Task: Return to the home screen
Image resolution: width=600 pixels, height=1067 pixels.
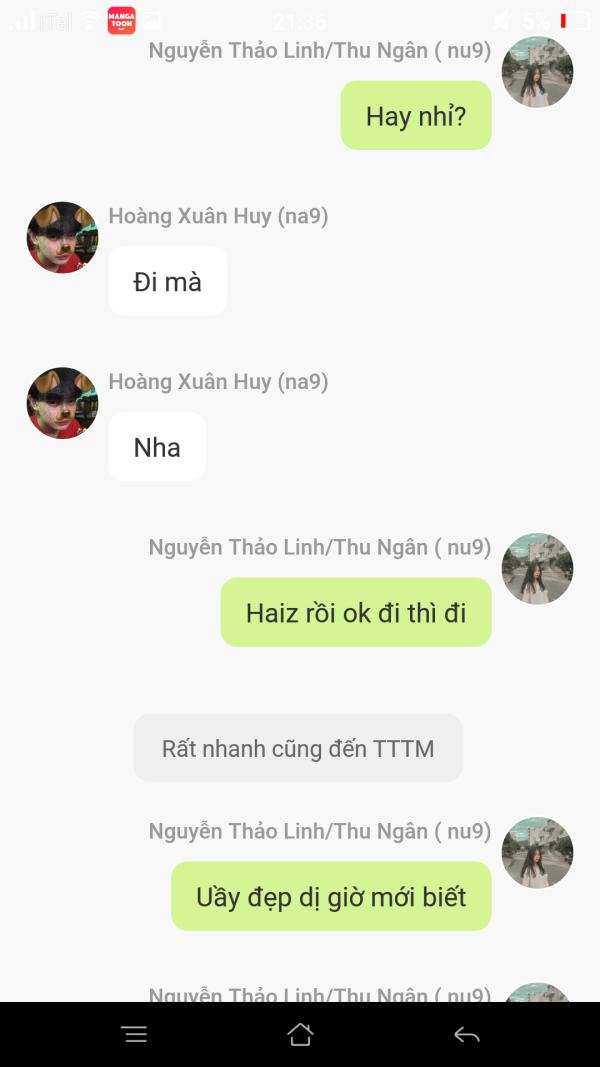Action: (300, 1034)
